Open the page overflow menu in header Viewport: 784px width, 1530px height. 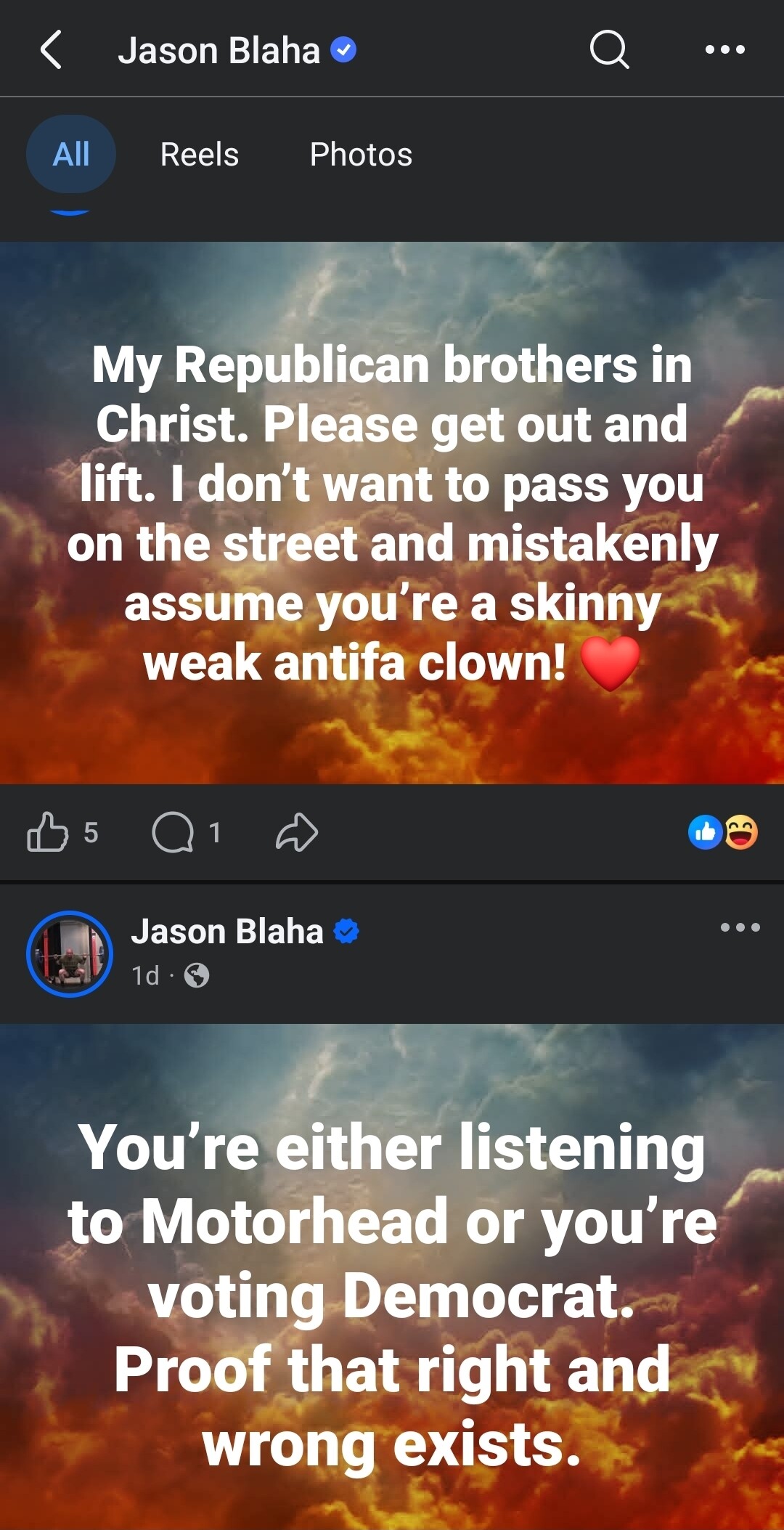[x=724, y=50]
